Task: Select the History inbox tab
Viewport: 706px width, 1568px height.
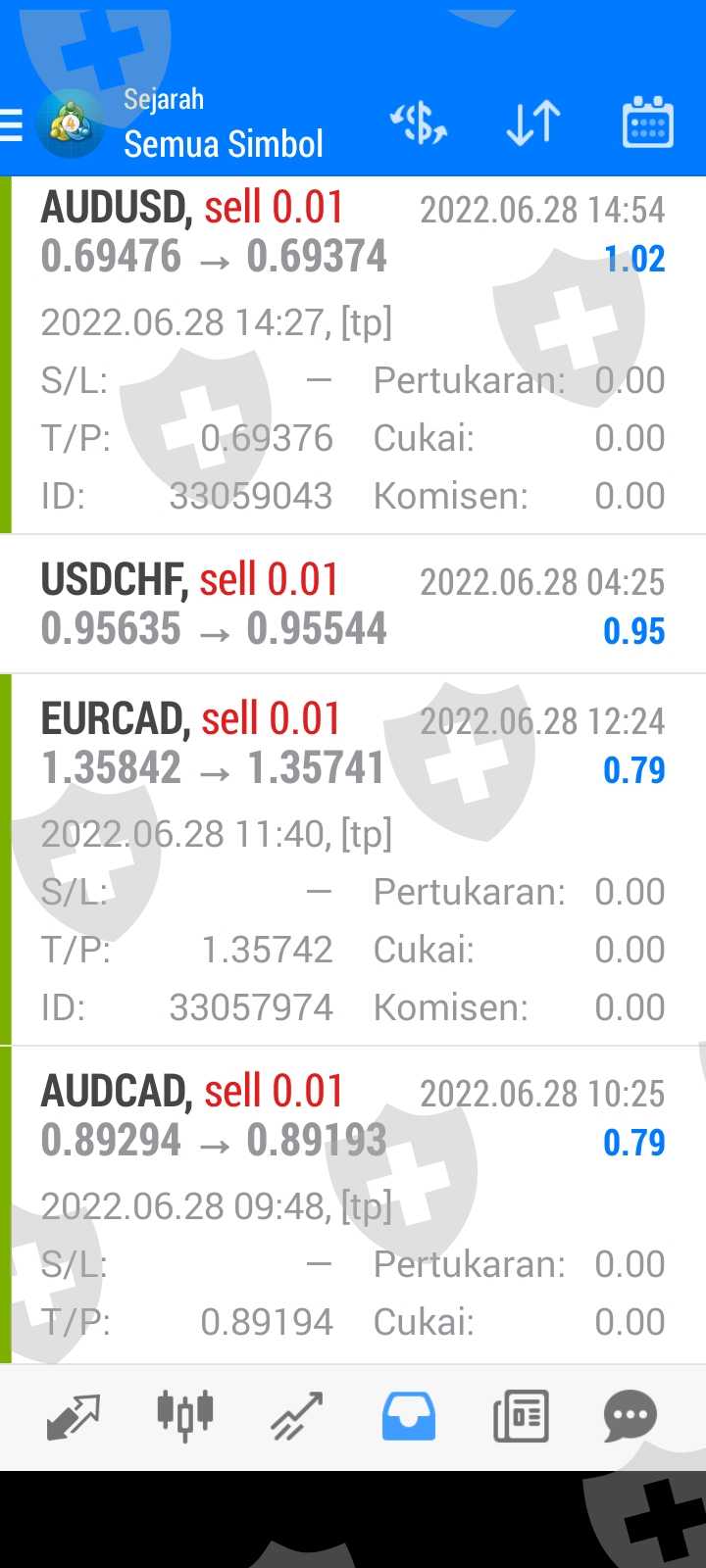Action: click(x=408, y=1417)
